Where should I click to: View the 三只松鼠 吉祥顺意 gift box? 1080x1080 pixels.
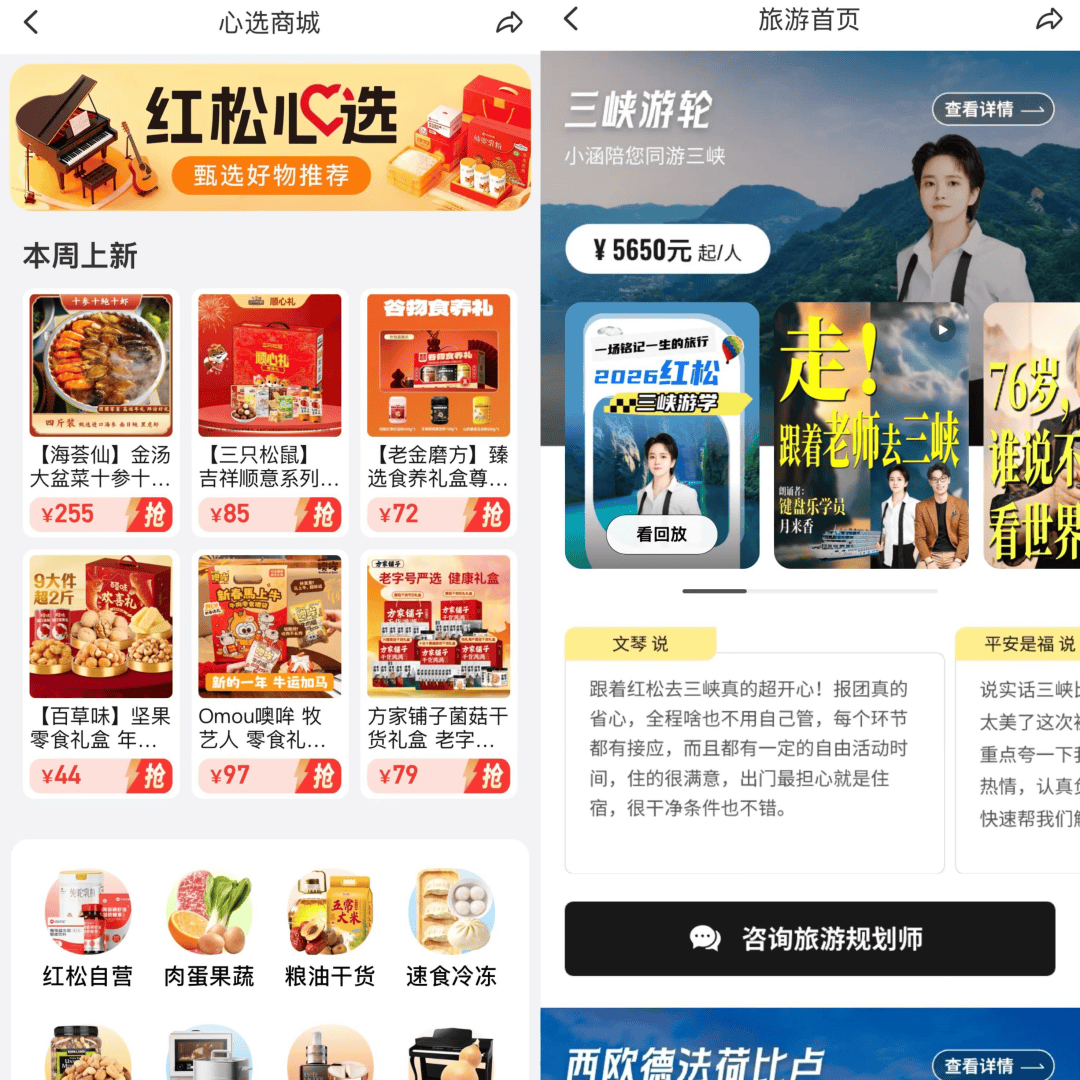[270, 411]
